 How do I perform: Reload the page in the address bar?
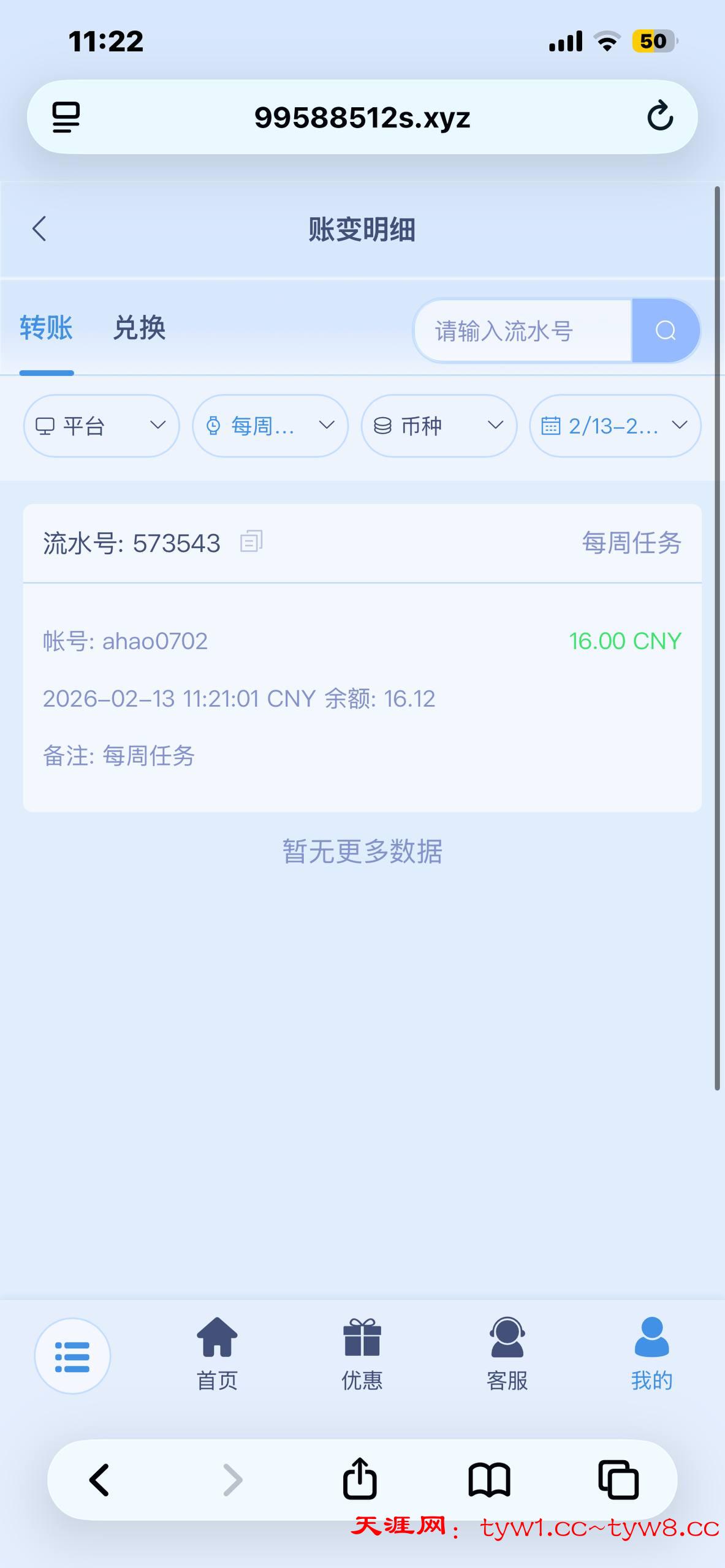(660, 116)
